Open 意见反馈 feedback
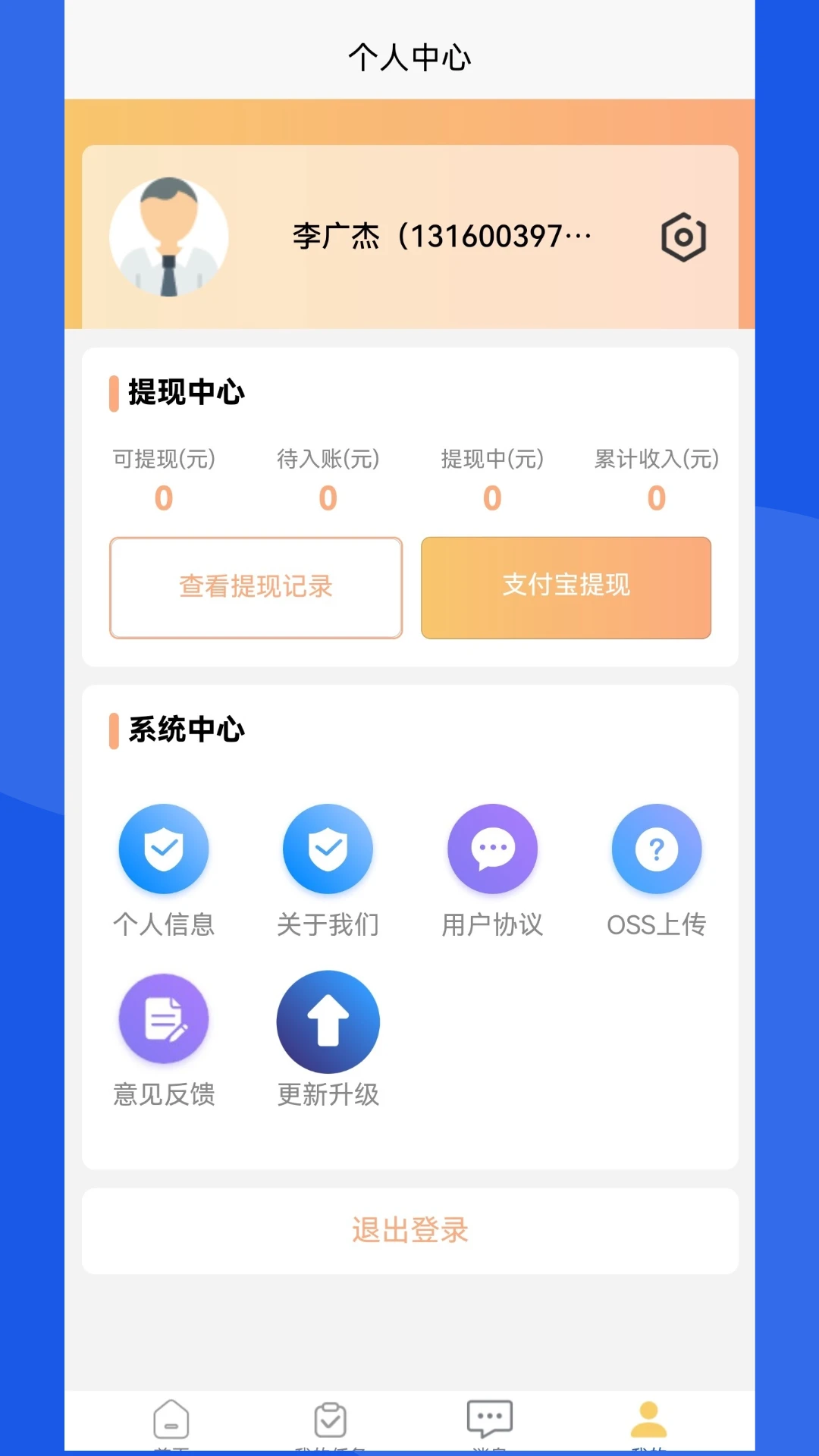Viewport: 819px width, 1456px height. (164, 1040)
